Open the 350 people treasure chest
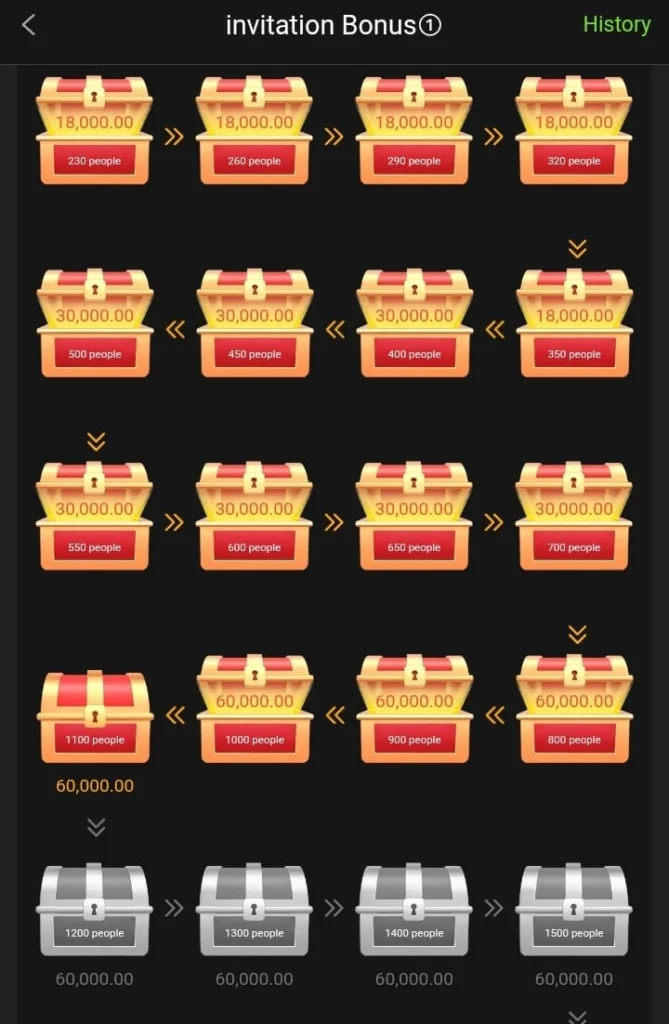 (573, 324)
